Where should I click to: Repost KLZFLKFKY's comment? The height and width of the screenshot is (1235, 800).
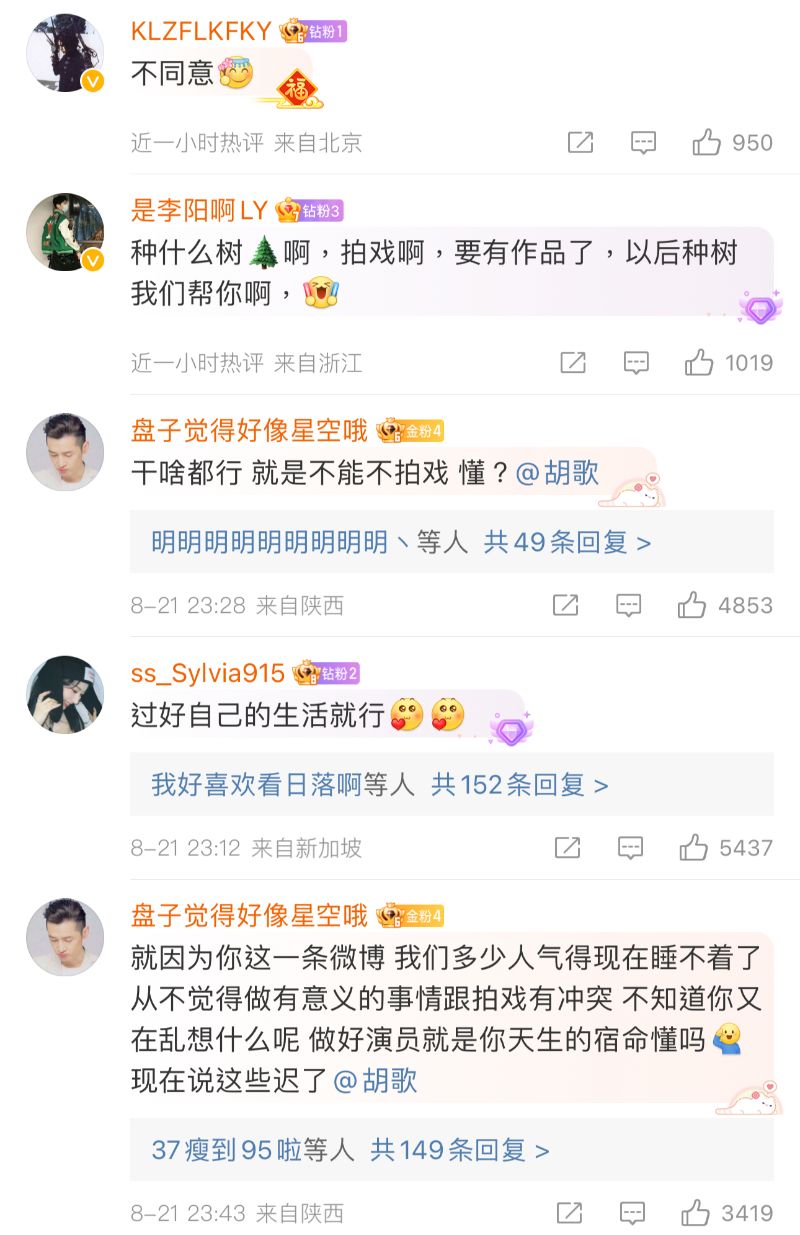[580, 142]
